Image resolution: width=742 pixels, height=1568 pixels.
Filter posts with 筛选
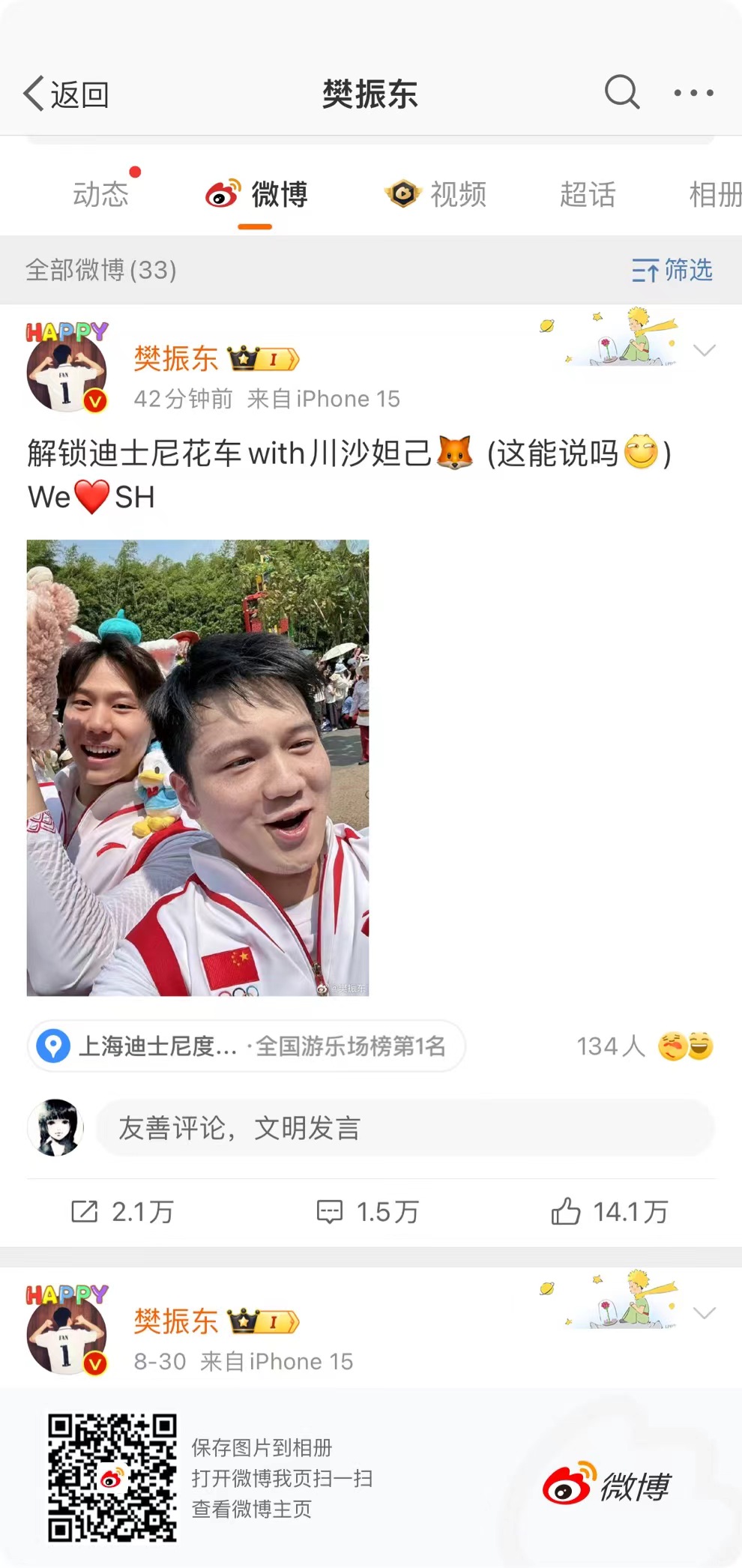click(672, 270)
